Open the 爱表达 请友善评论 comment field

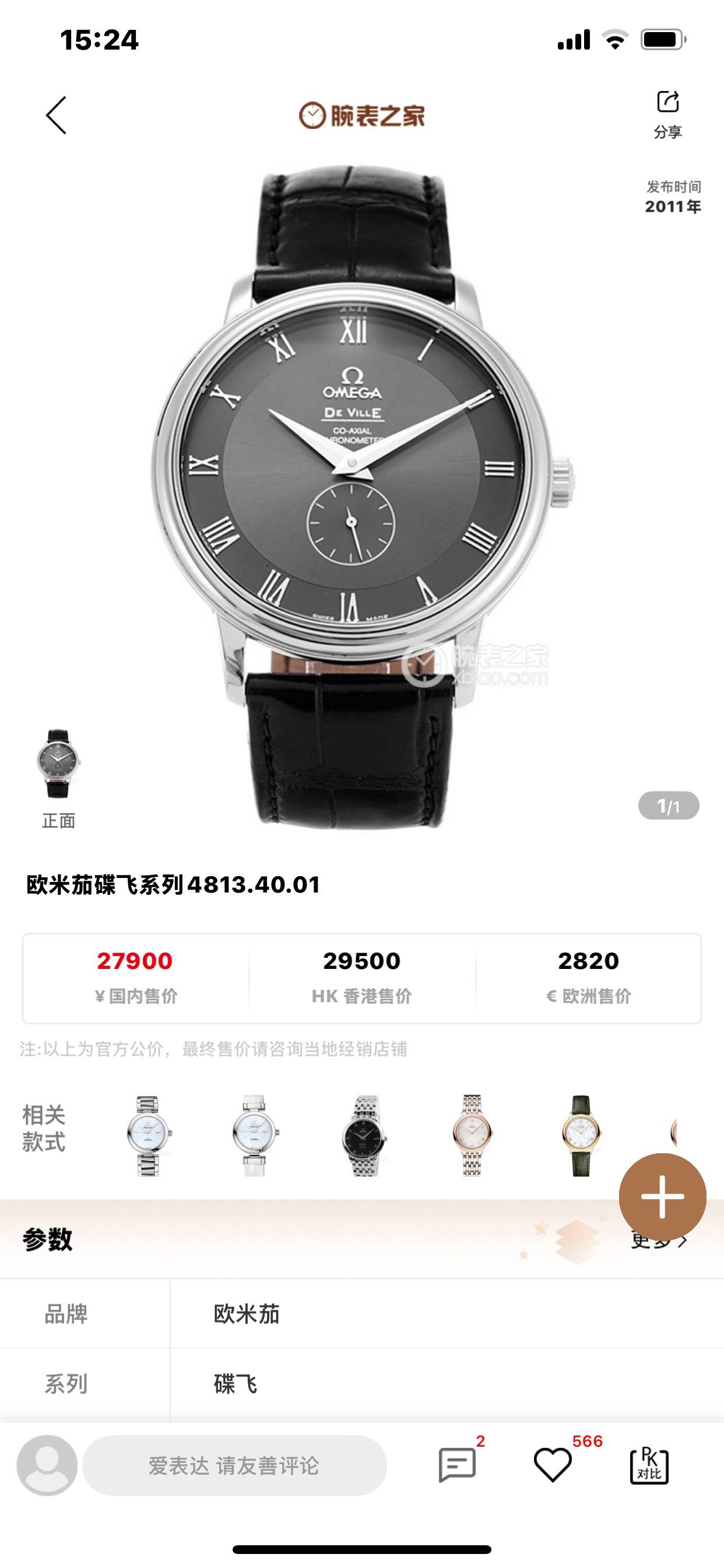click(234, 1465)
